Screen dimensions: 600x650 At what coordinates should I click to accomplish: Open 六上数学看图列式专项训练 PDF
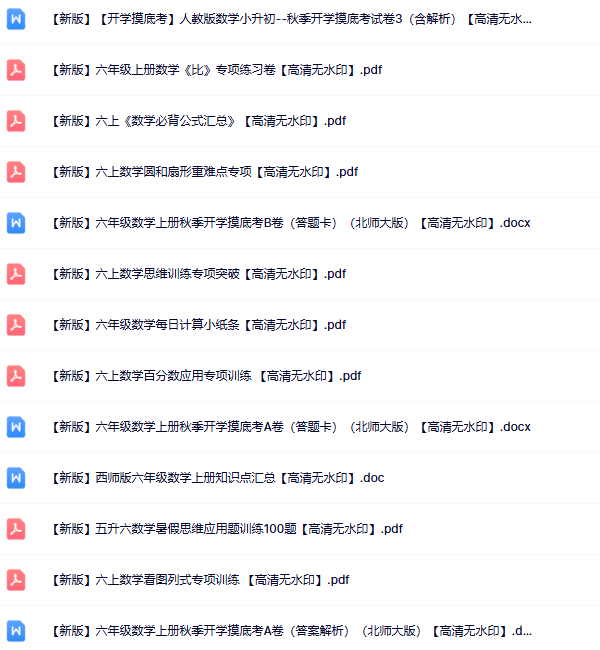(x=199, y=580)
